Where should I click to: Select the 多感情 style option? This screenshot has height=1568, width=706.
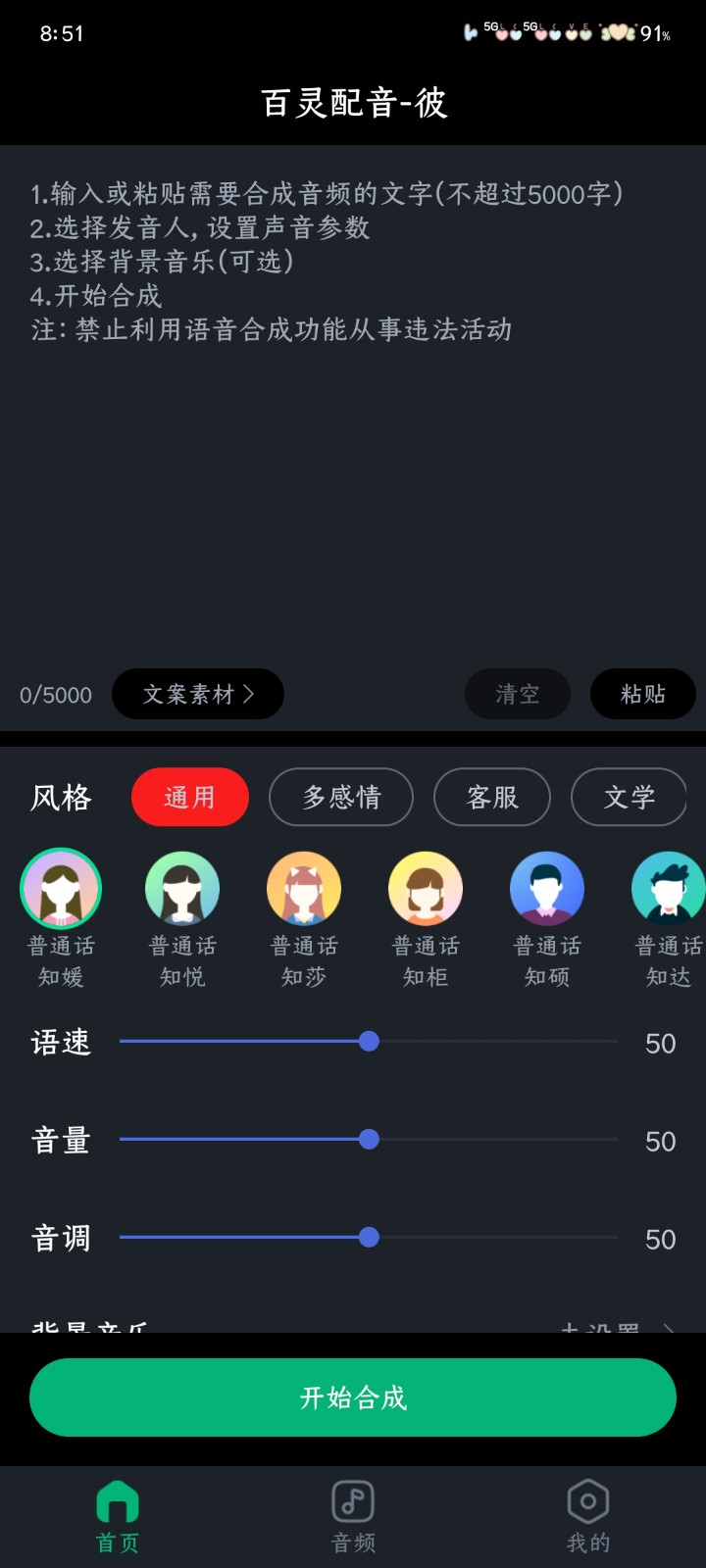coord(340,797)
